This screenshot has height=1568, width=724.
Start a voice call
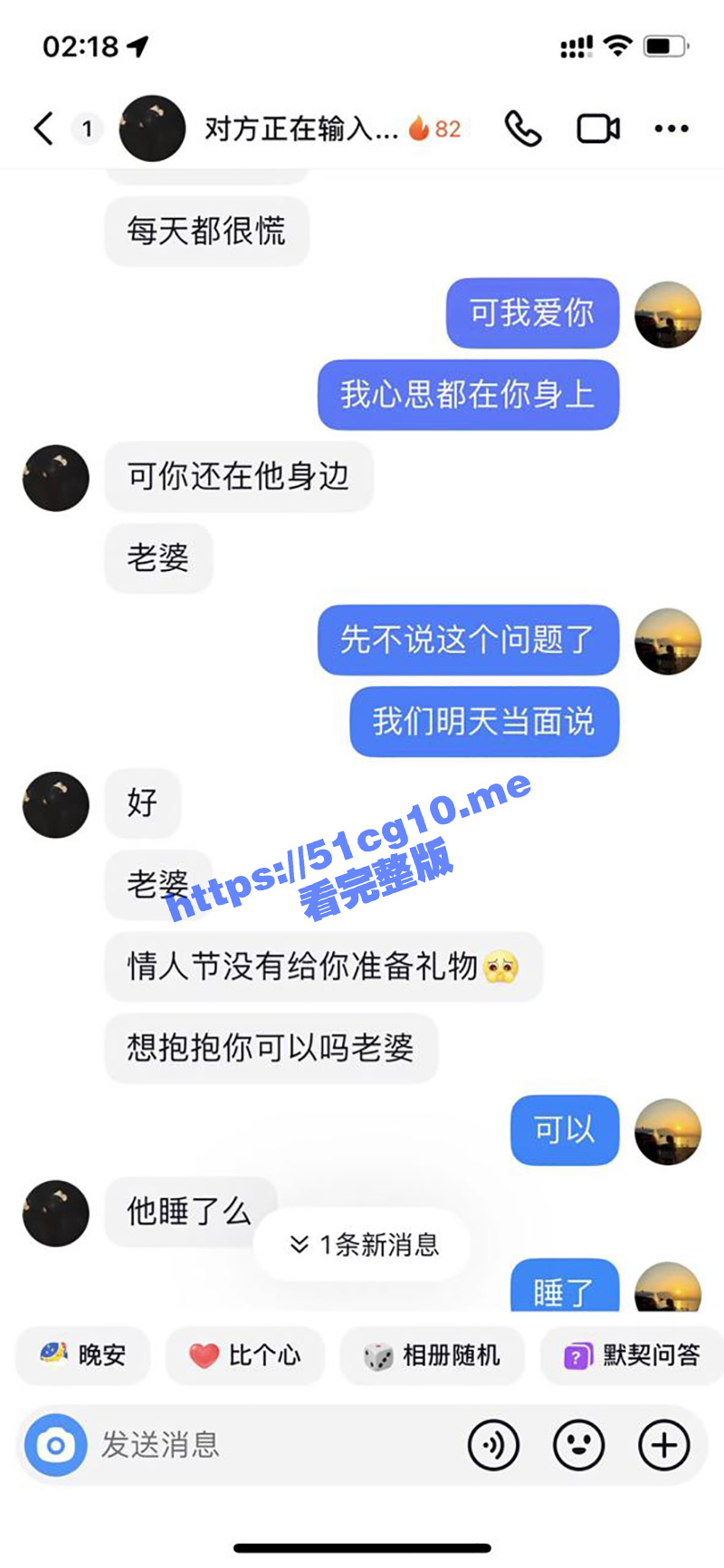pyautogui.click(x=523, y=128)
